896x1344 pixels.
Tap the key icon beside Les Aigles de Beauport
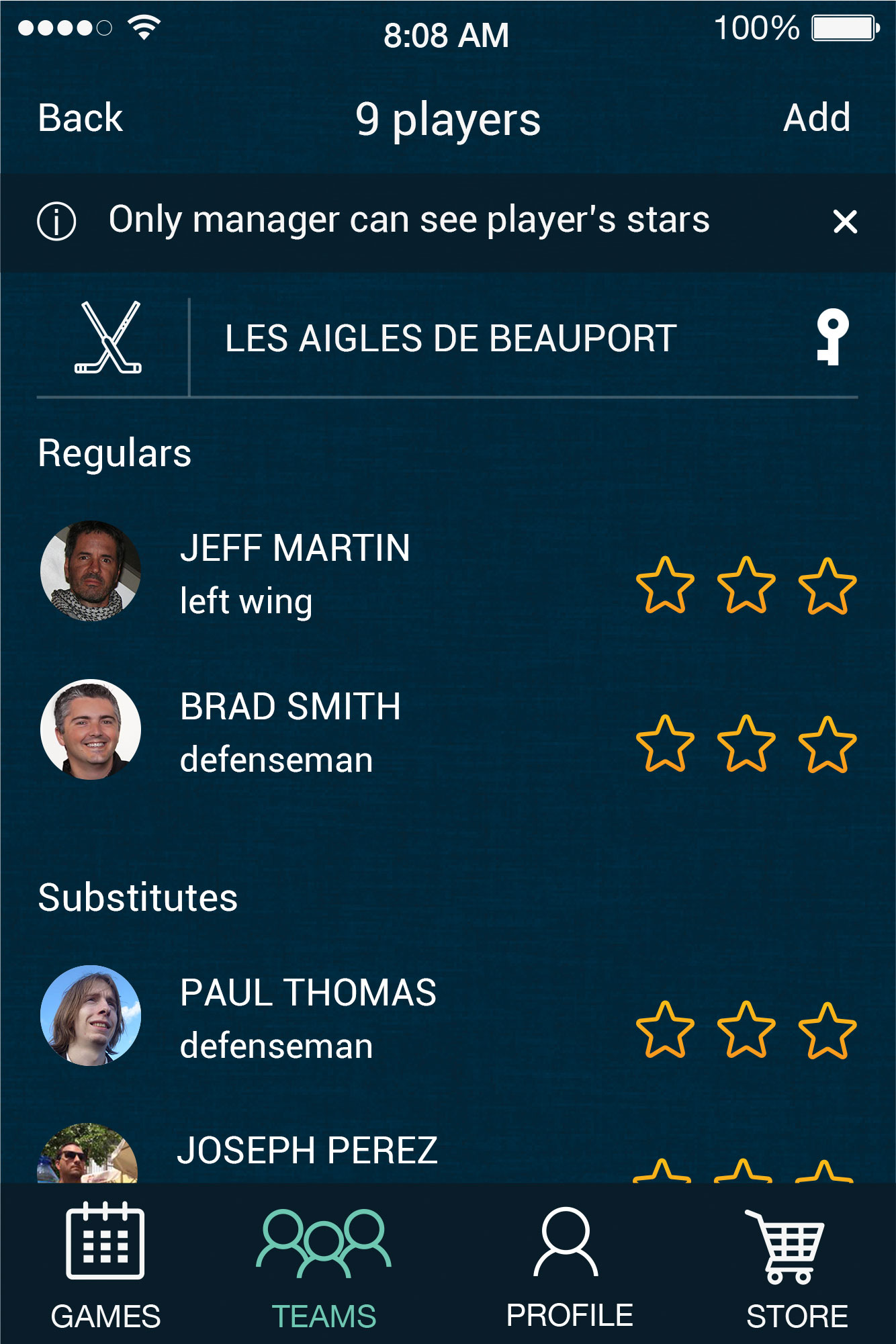(x=832, y=337)
